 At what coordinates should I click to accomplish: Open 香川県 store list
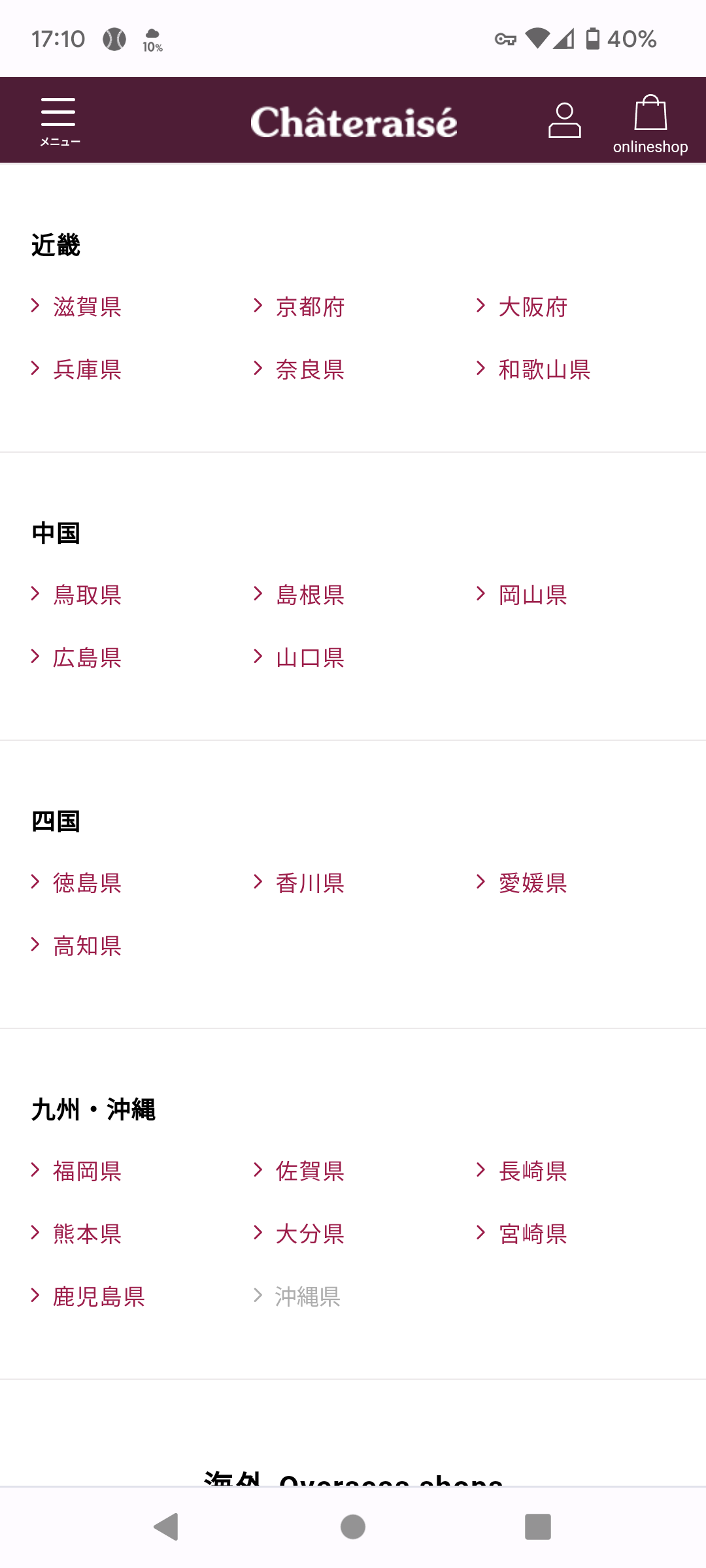(x=310, y=883)
